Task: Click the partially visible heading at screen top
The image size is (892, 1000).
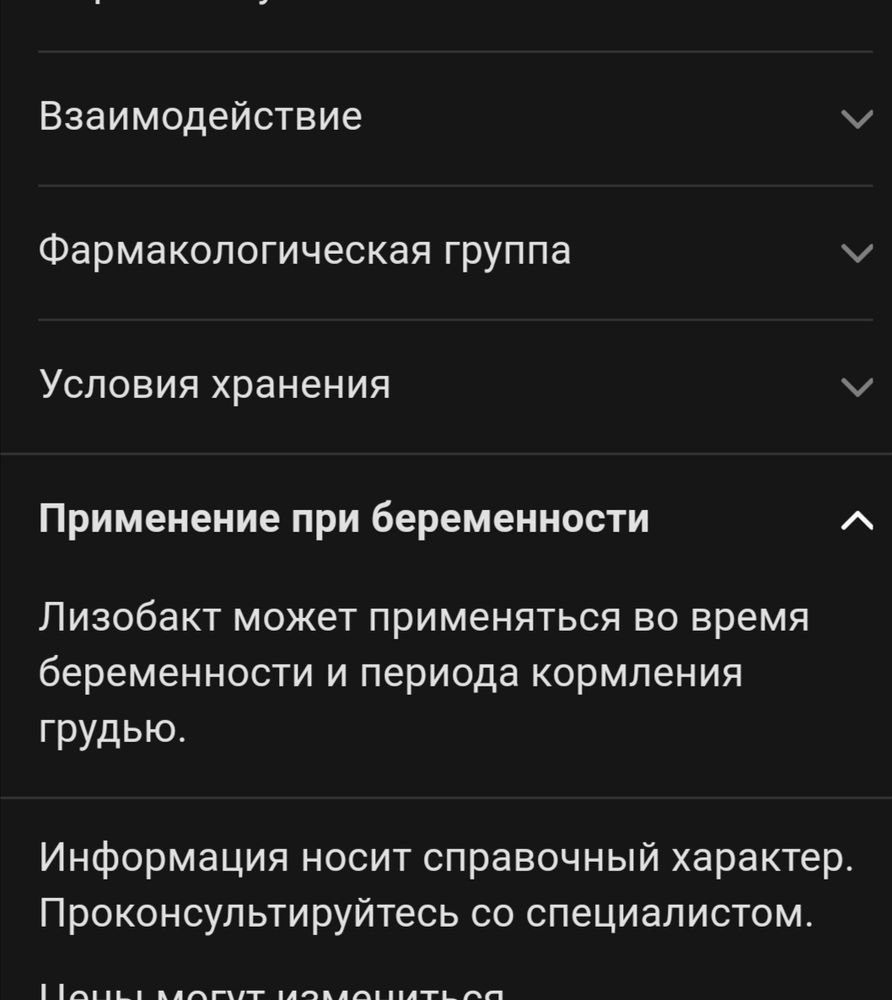Action: pyautogui.click(x=180, y=6)
